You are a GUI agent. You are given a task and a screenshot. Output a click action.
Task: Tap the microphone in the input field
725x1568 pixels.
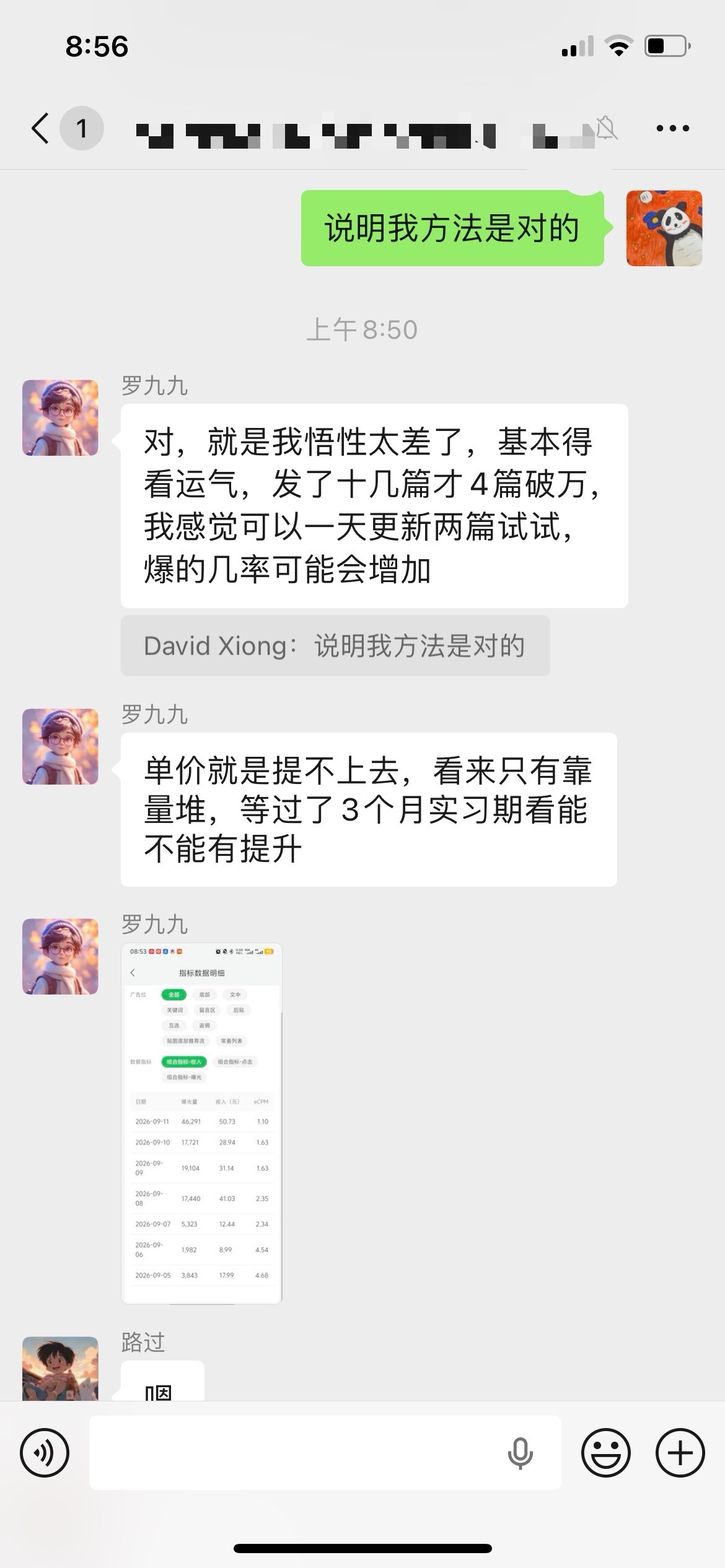(x=520, y=1452)
